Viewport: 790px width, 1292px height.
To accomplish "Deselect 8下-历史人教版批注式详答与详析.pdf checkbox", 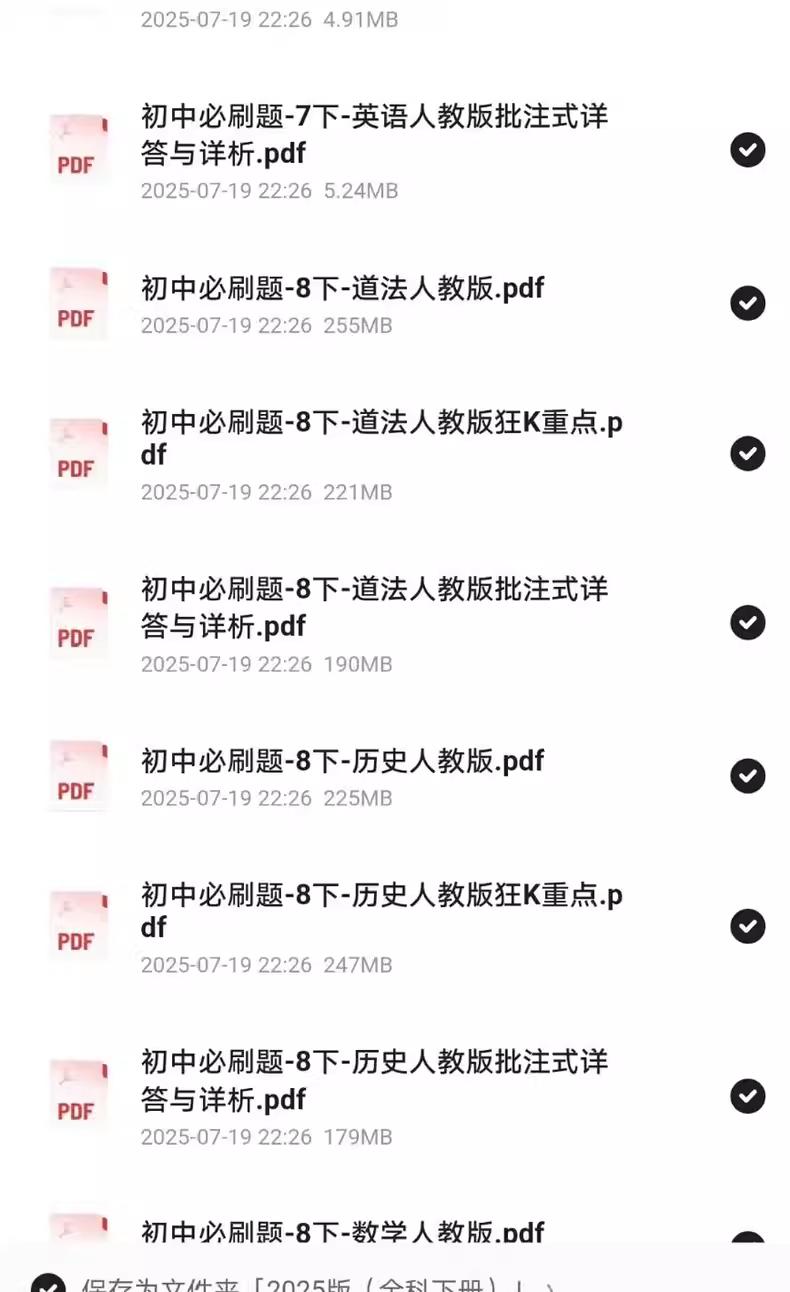I will tap(747, 1096).
